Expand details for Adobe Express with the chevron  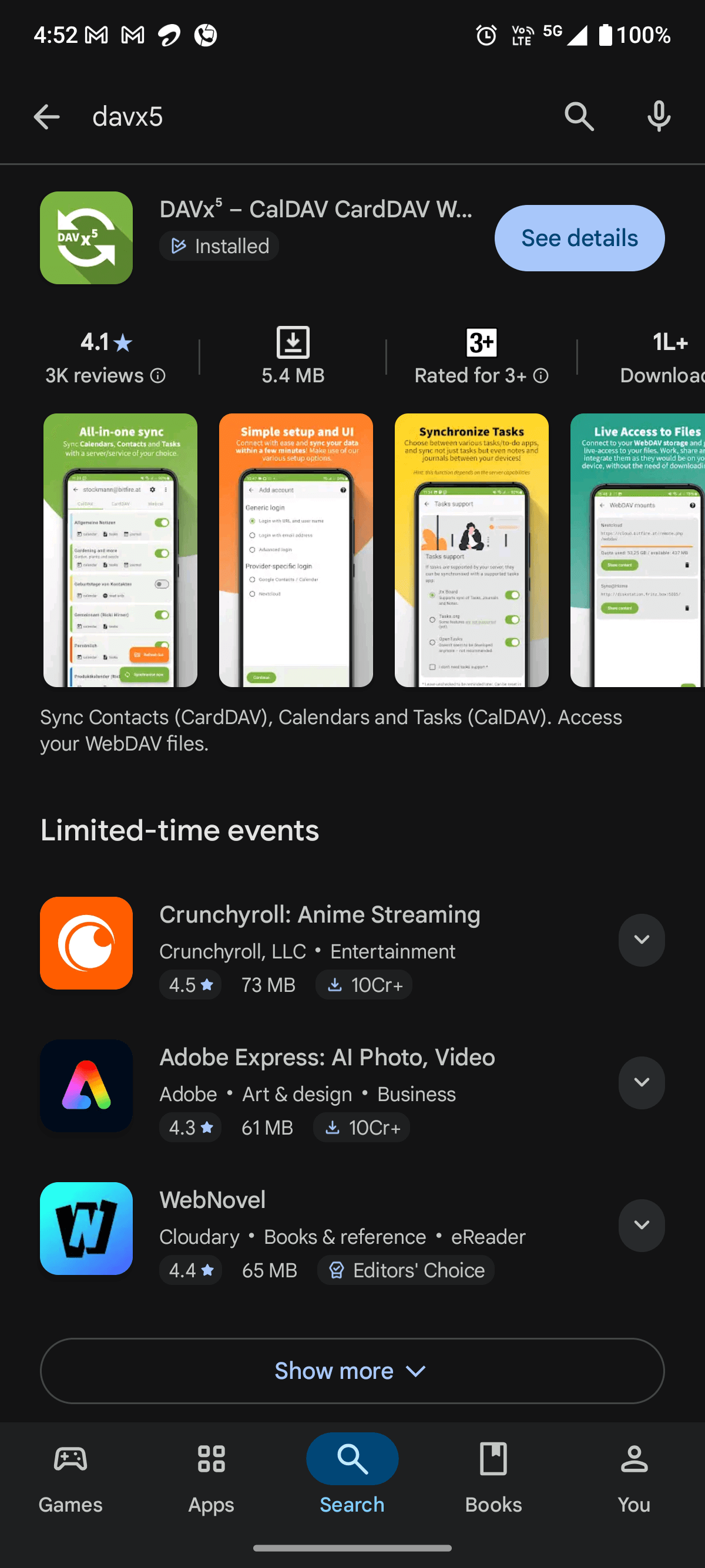pos(641,1083)
